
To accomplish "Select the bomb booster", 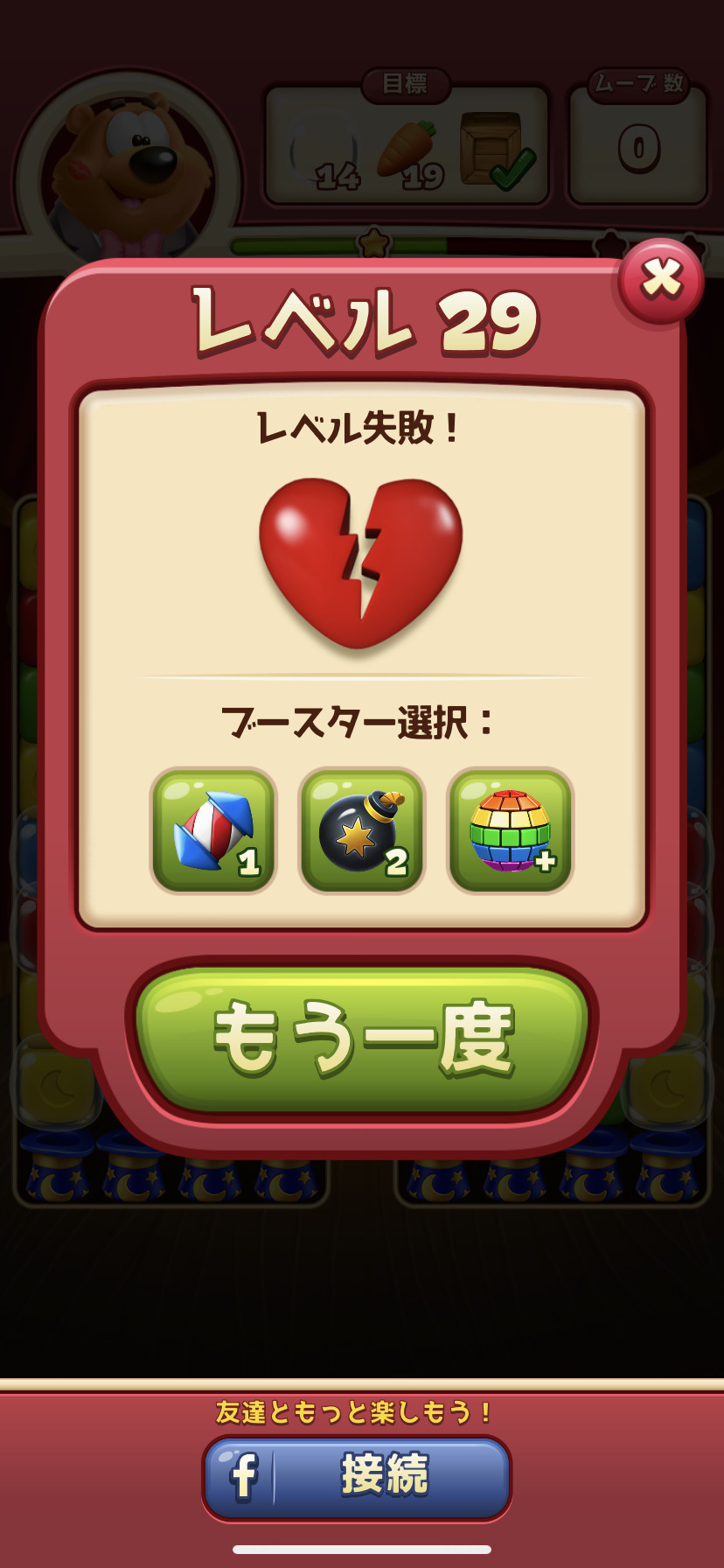I will click(x=362, y=830).
